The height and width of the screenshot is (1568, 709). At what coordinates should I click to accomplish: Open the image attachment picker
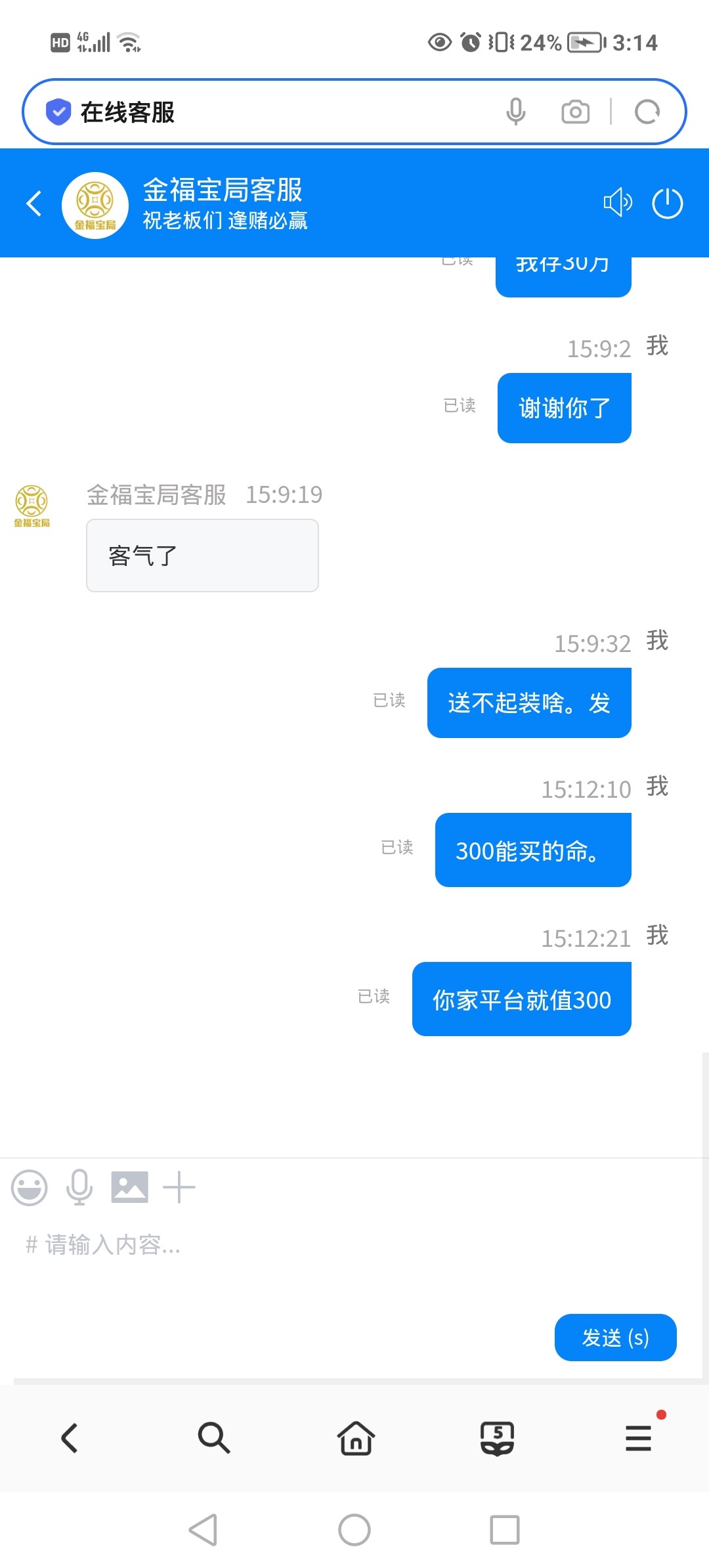coord(129,1187)
